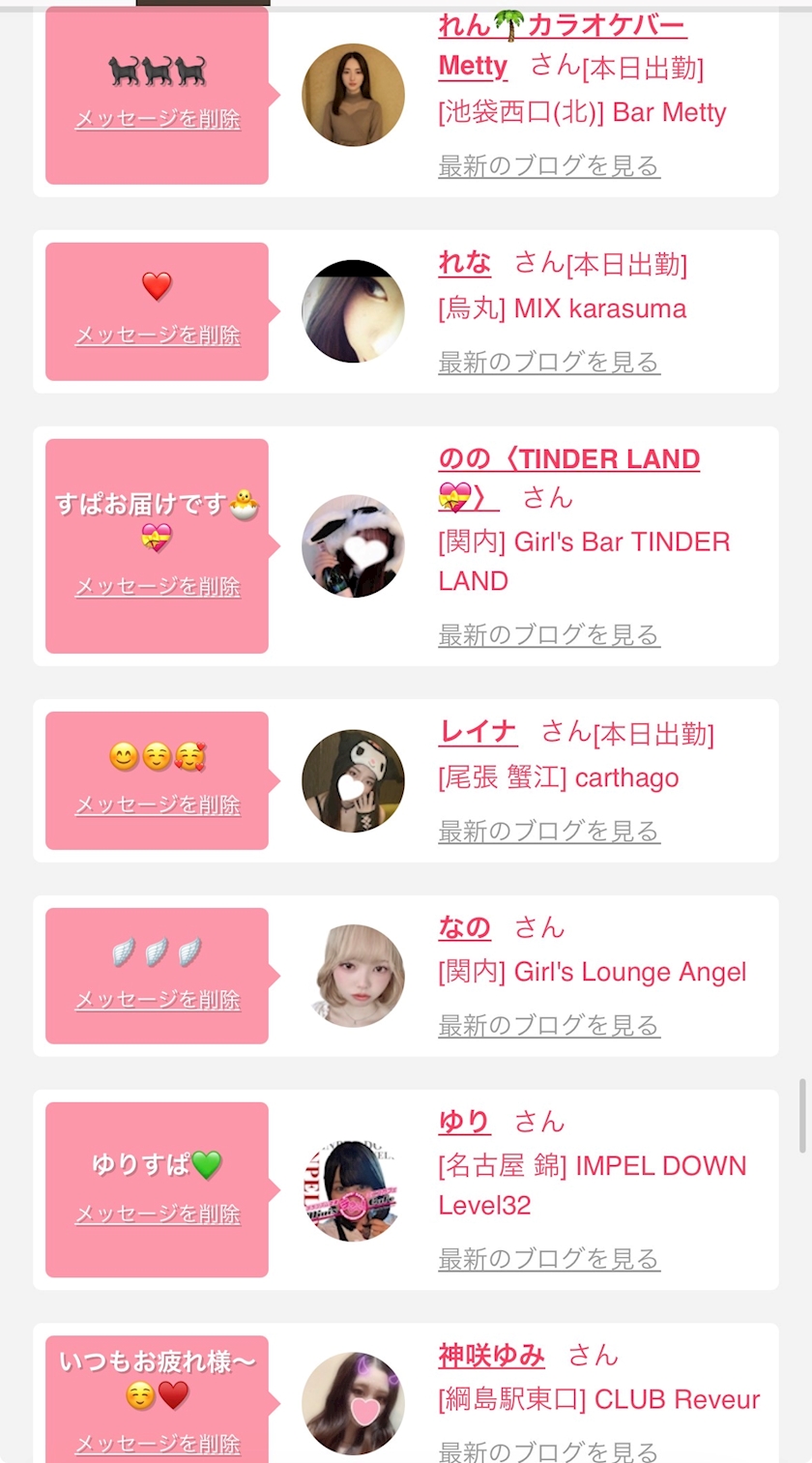The height and width of the screenshot is (1463, 812).
Task: Open 神咲ゆみ's profile name link
Action: pos(491,1356)
